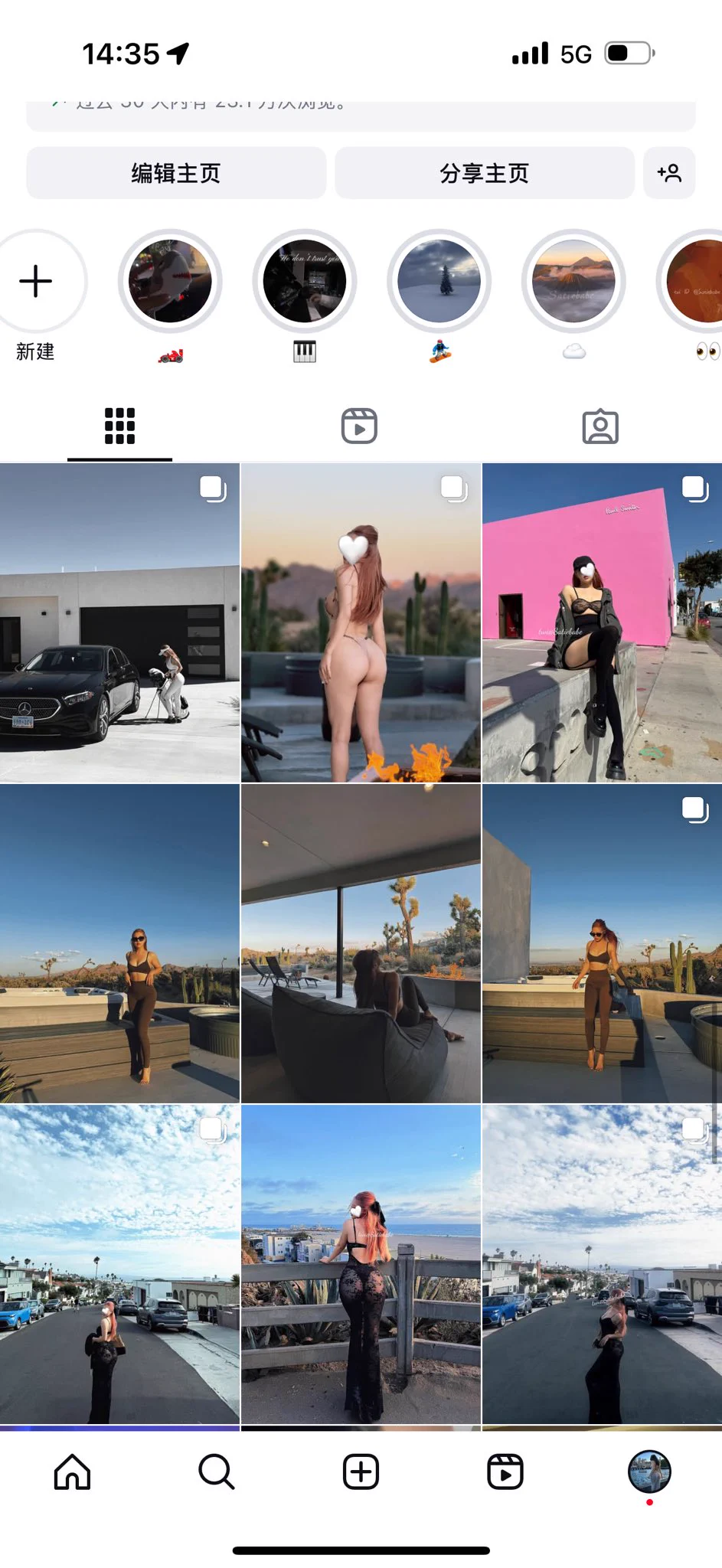Open the search and explore tab
Screen dimensions: 722x1568
217,1472
